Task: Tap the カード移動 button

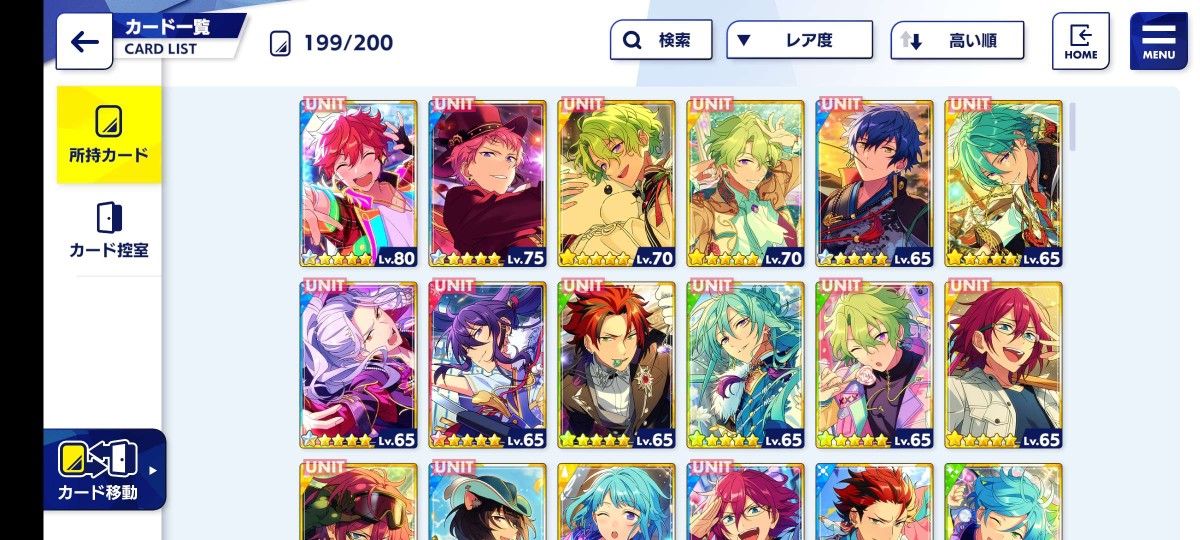Action: [x=104, y=470]
